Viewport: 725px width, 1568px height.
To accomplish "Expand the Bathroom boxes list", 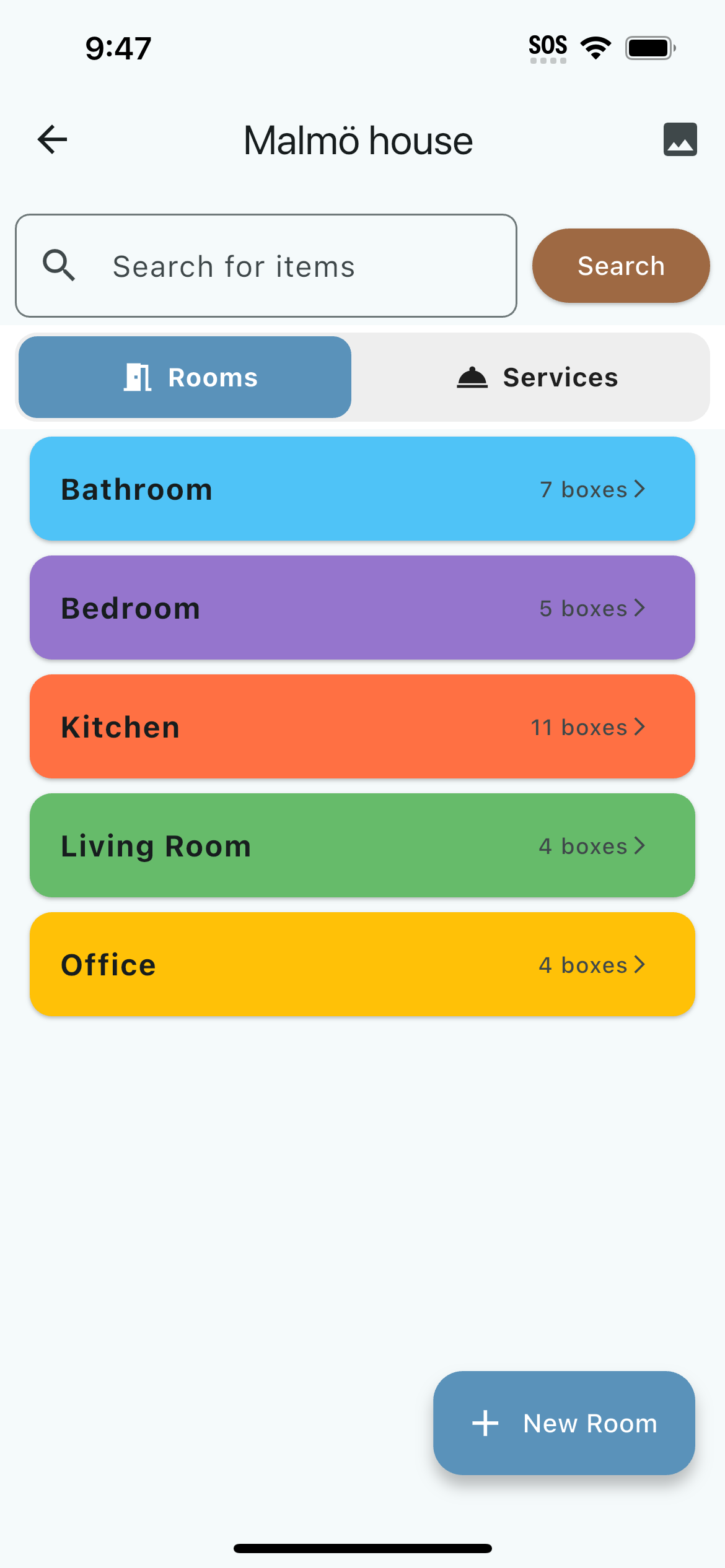I will pos(640,489).
